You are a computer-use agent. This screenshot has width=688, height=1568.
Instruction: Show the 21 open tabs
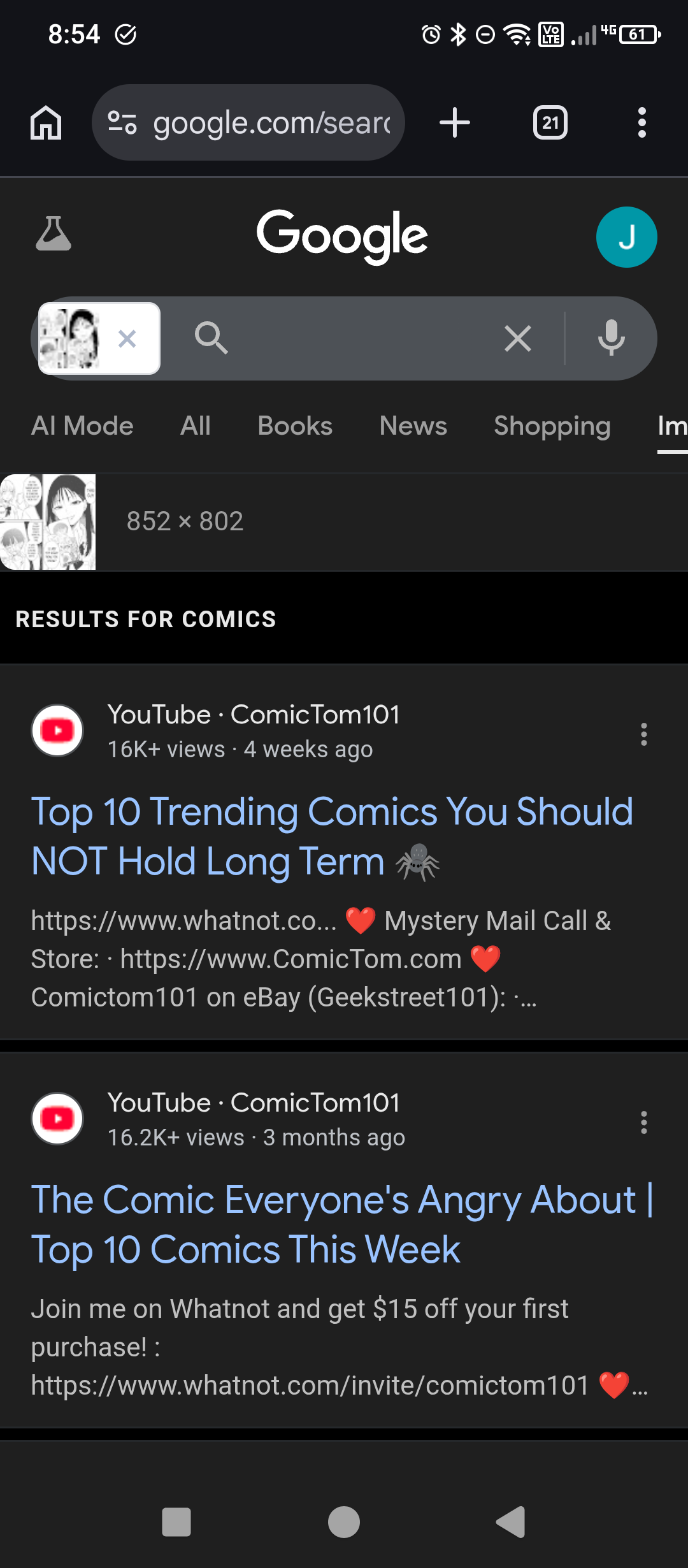(x=550, y=122)
